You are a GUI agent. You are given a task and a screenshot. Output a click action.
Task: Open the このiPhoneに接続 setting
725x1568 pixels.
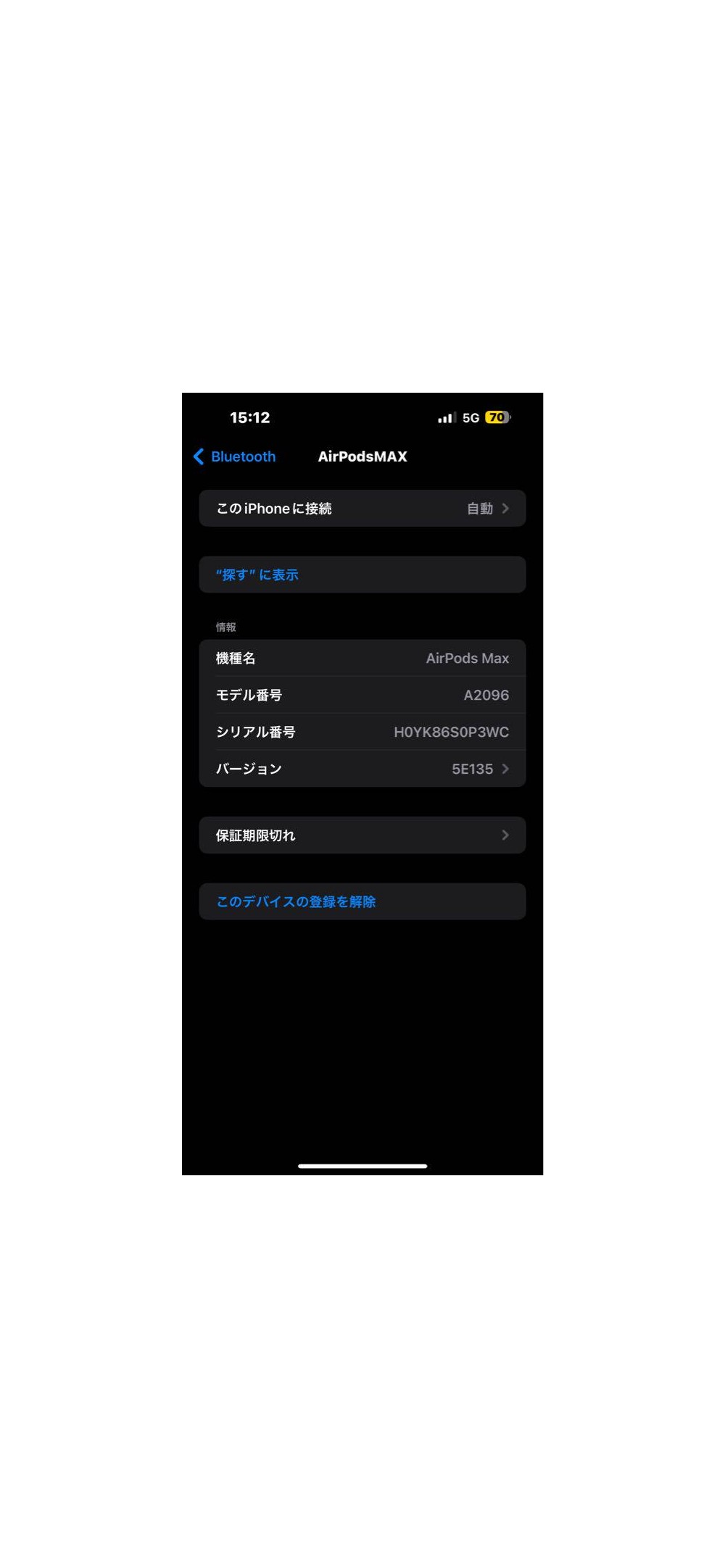coord(362,509)
